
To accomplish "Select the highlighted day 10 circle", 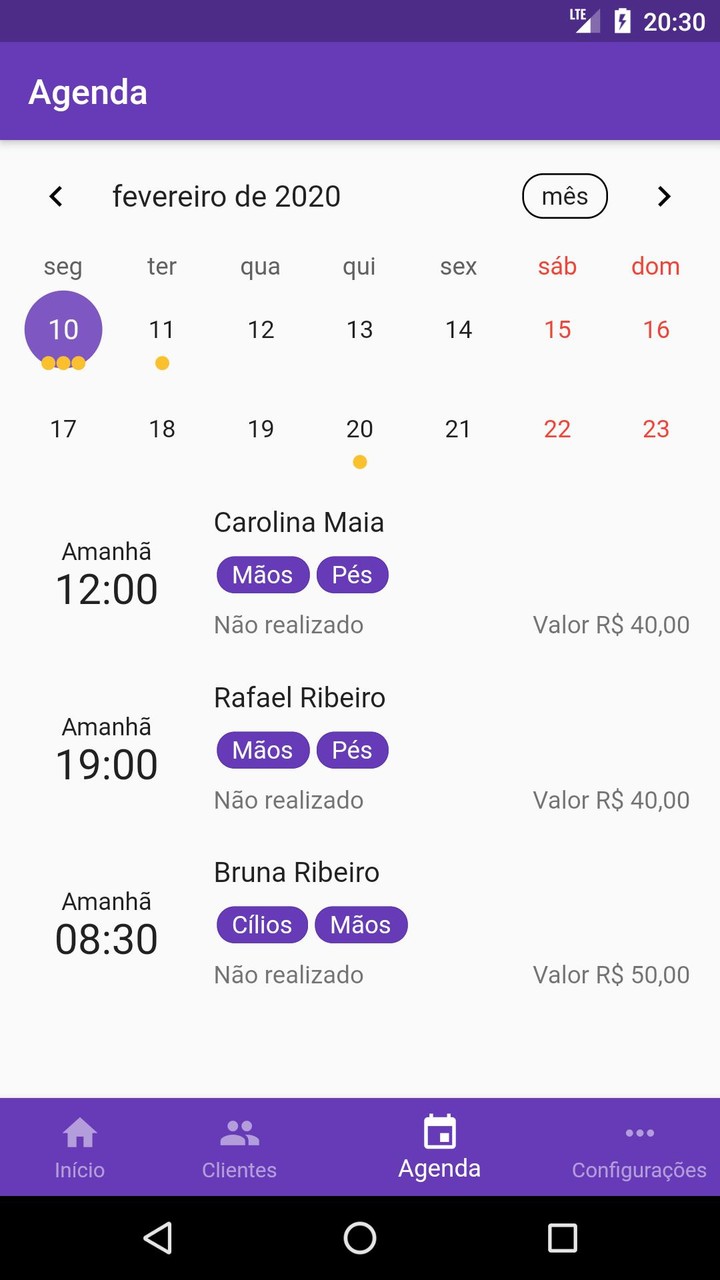I will pos(63,329).
